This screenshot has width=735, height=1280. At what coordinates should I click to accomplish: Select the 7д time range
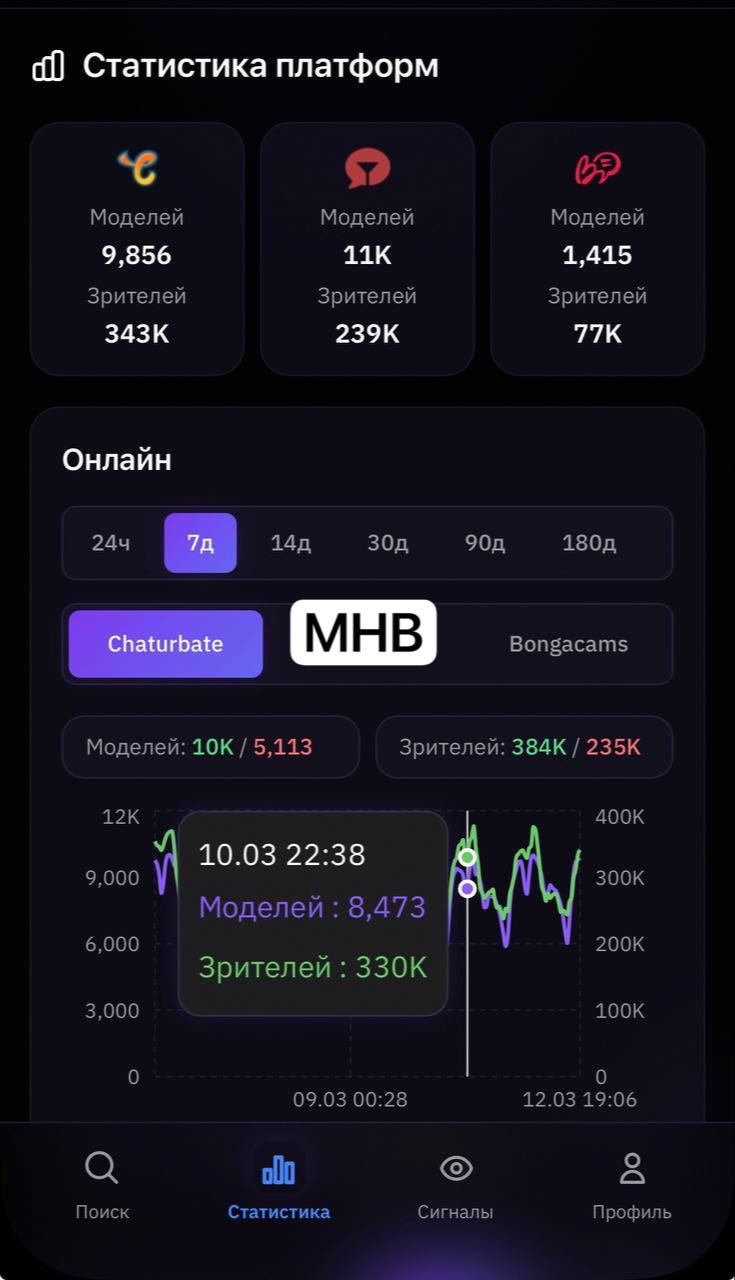[x=200, y=543]
